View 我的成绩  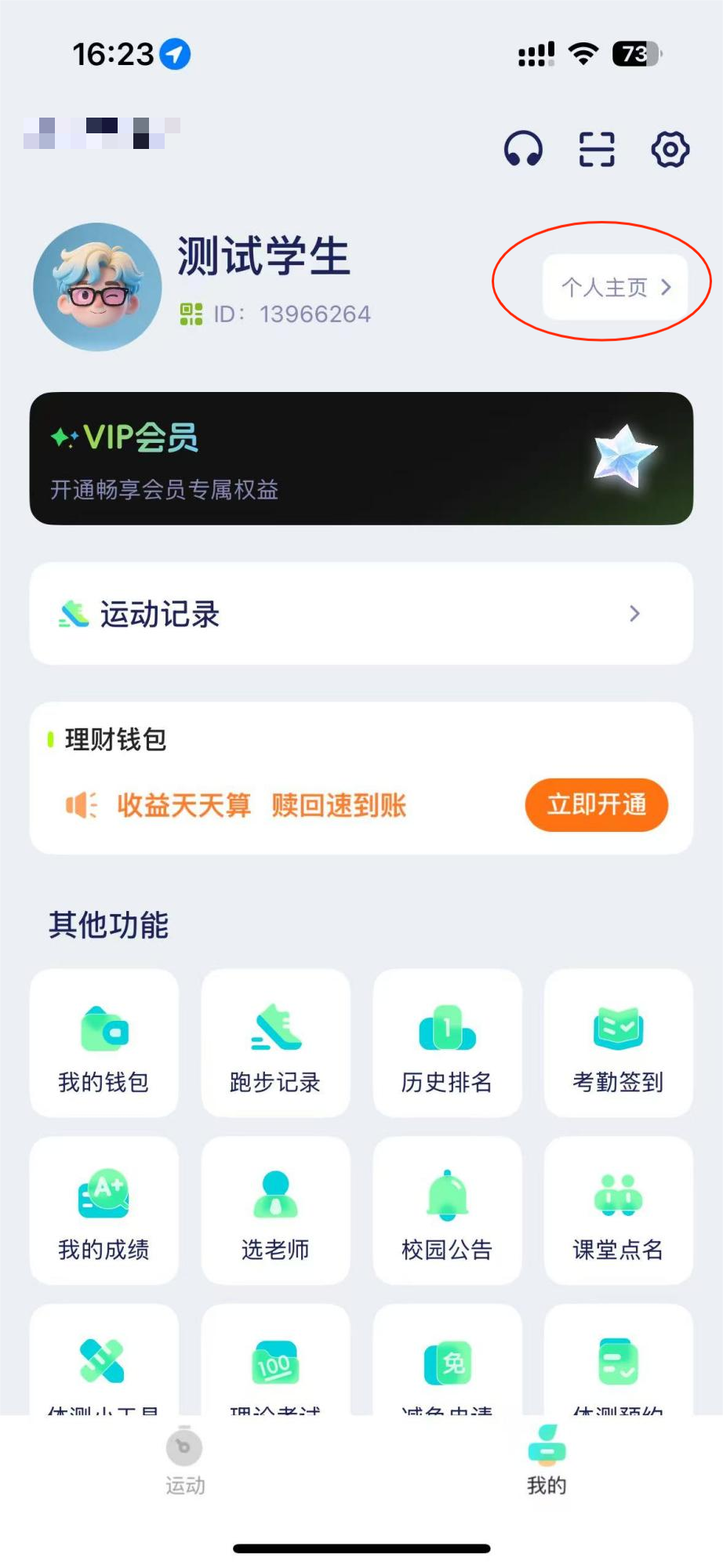pos(104,1211)
